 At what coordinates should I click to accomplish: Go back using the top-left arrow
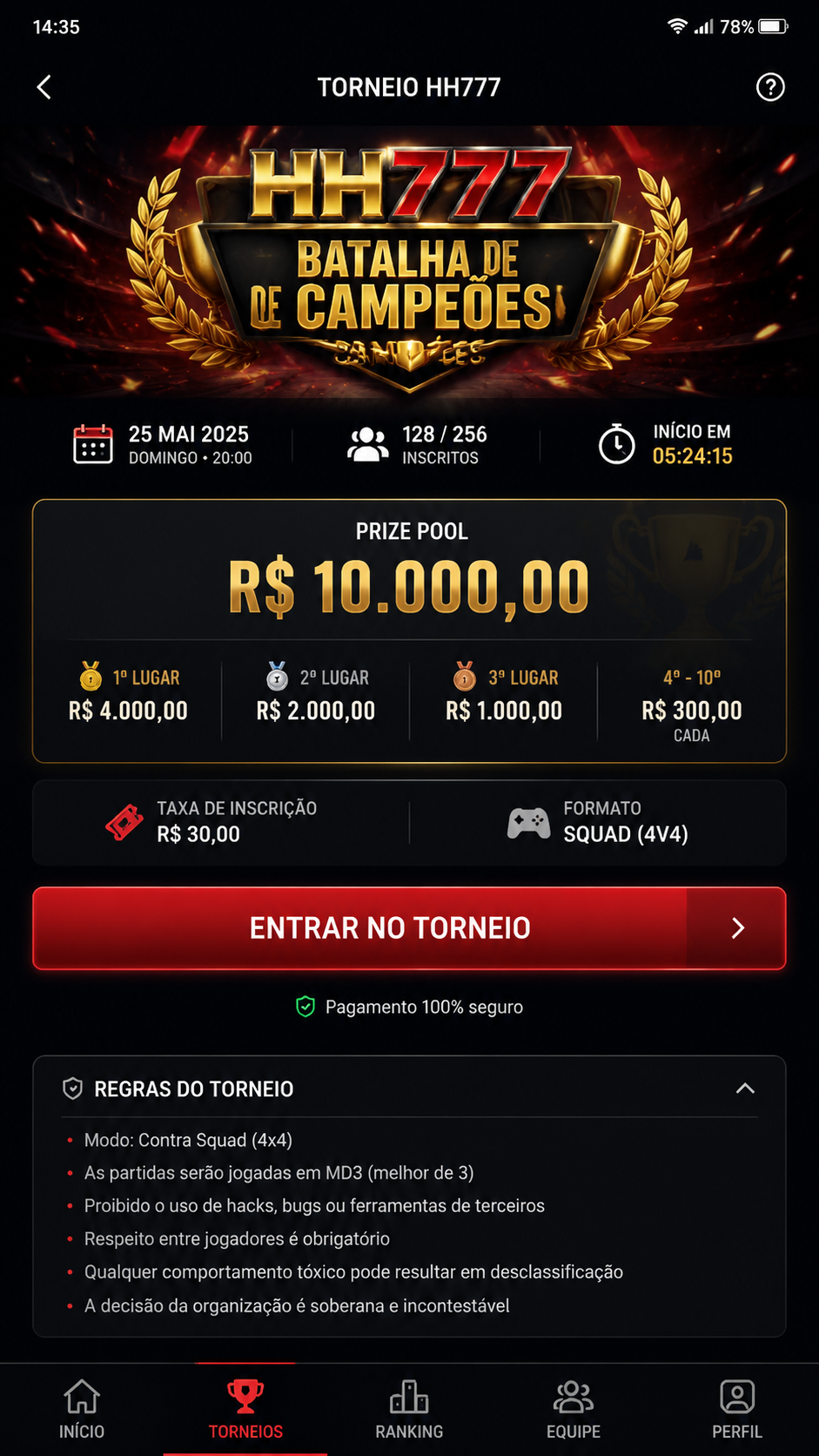pos(44,87)
